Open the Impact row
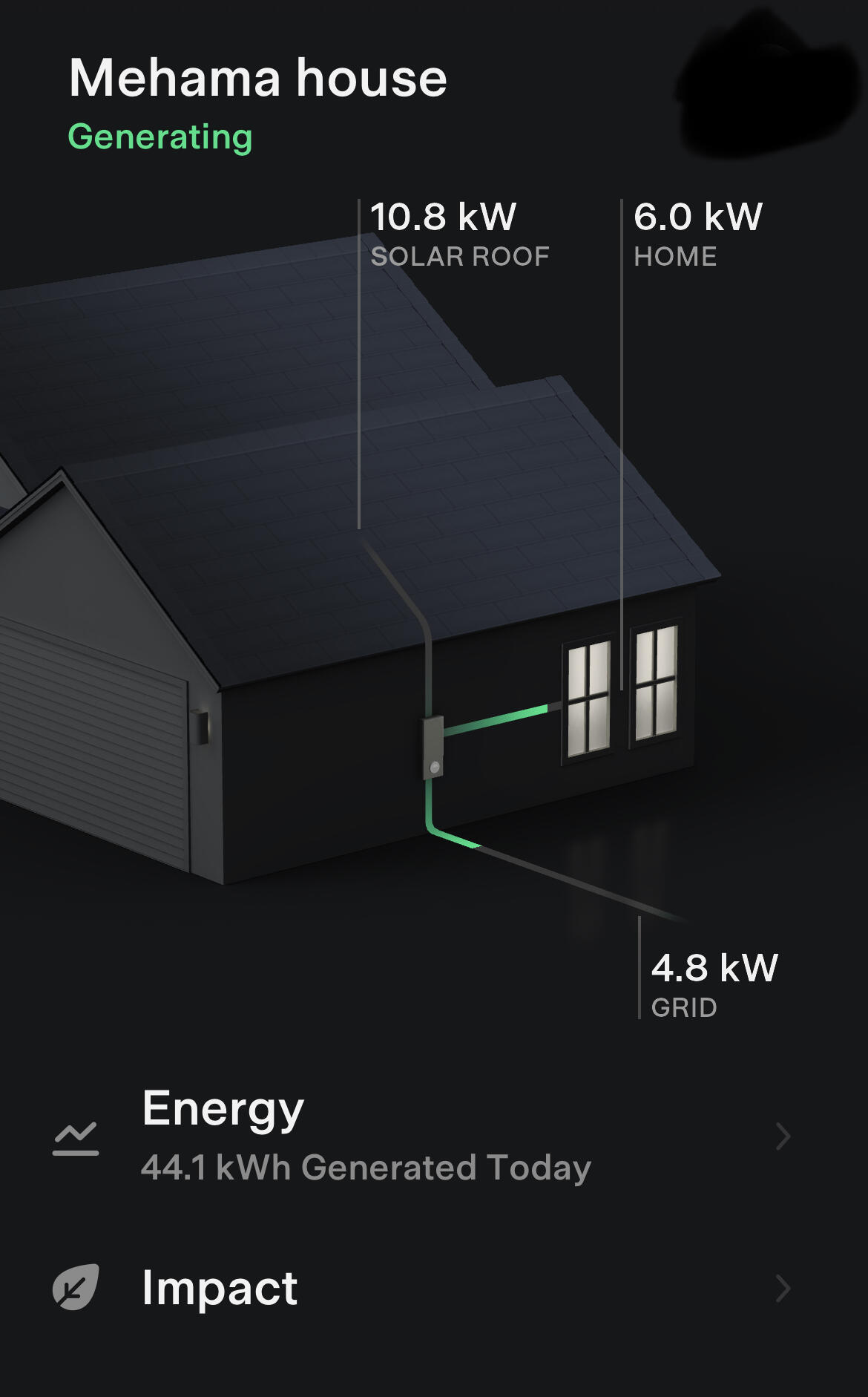This screenshot has width=868, height=1397. click(421, 1289)
